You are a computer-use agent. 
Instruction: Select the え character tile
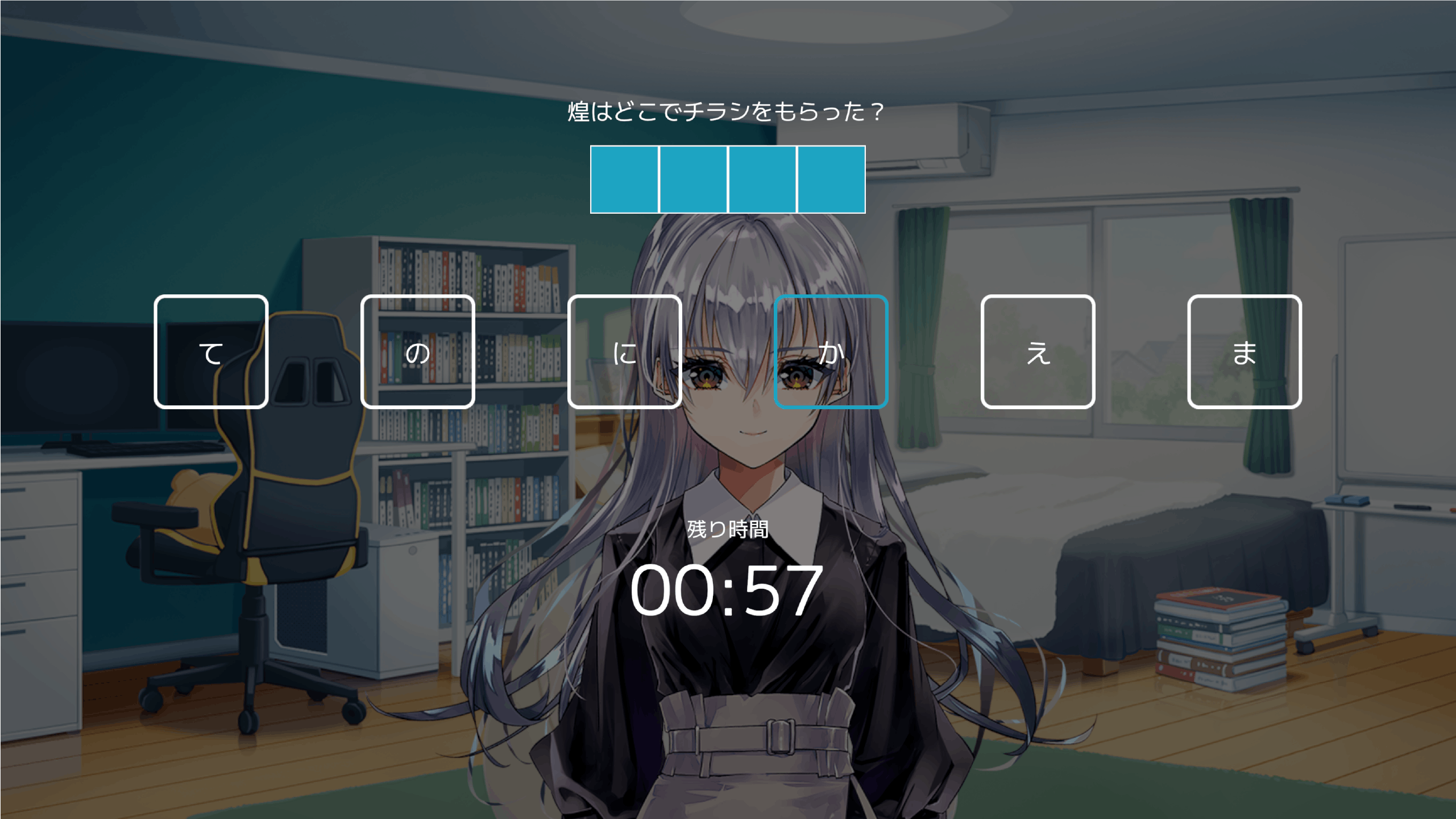pos(1038,352)
